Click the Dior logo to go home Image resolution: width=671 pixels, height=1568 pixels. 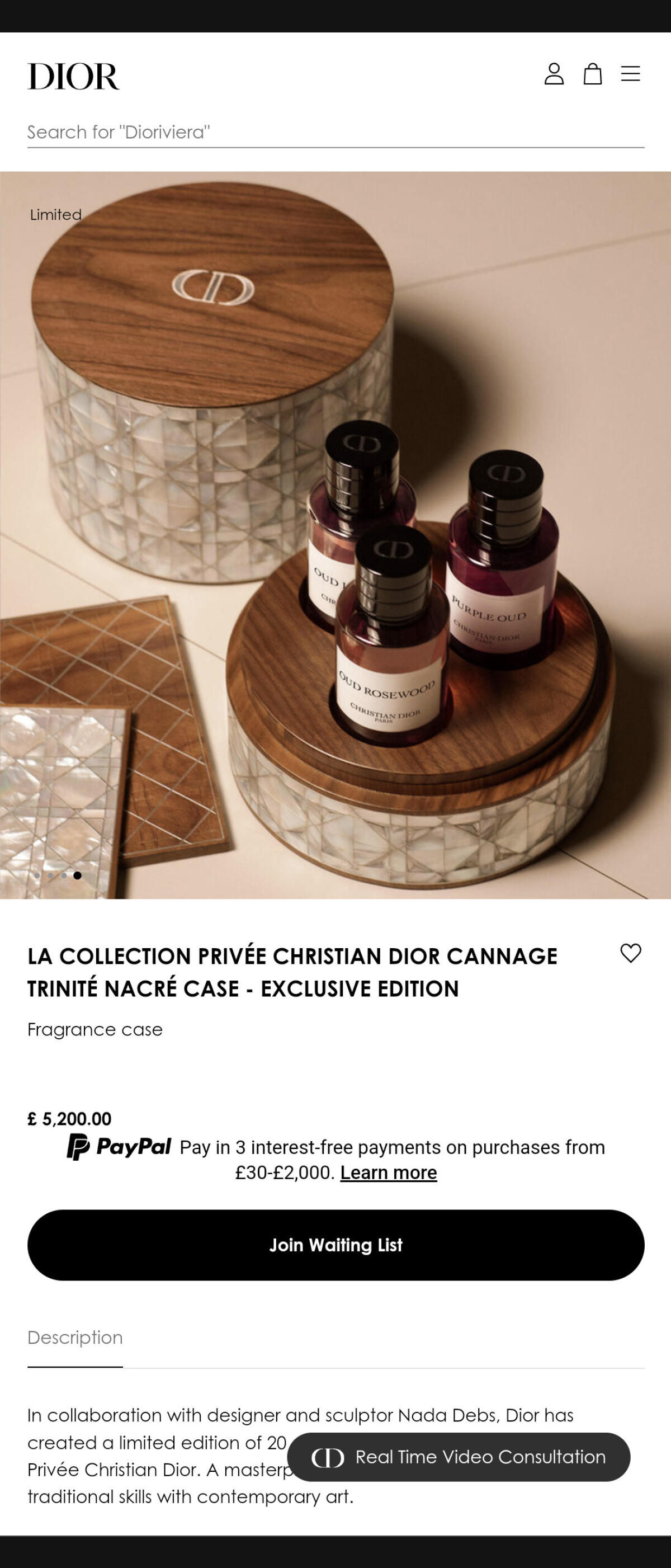(x=73, y=78)
